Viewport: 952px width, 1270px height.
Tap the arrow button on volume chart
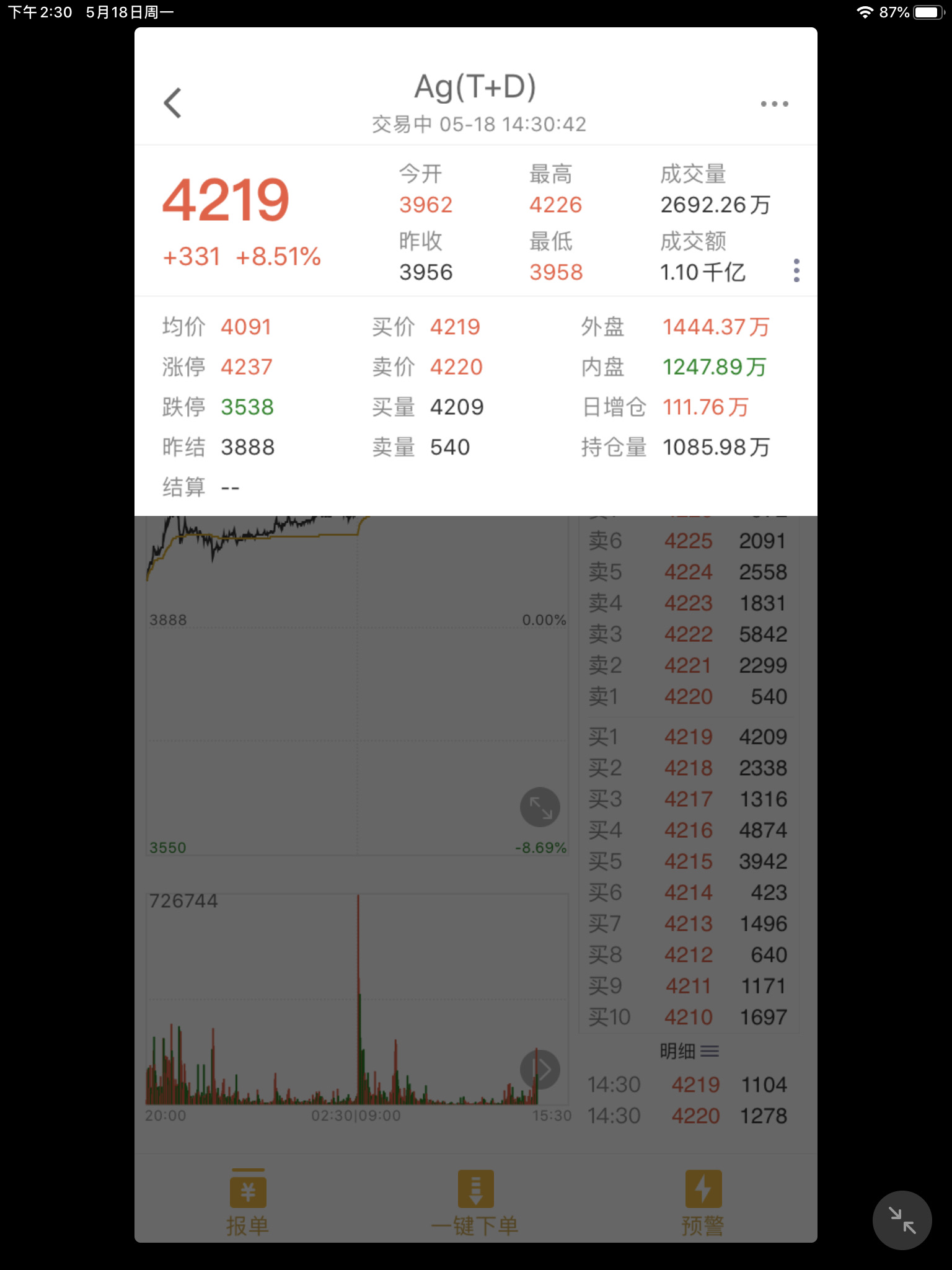tap(540, 1069)
